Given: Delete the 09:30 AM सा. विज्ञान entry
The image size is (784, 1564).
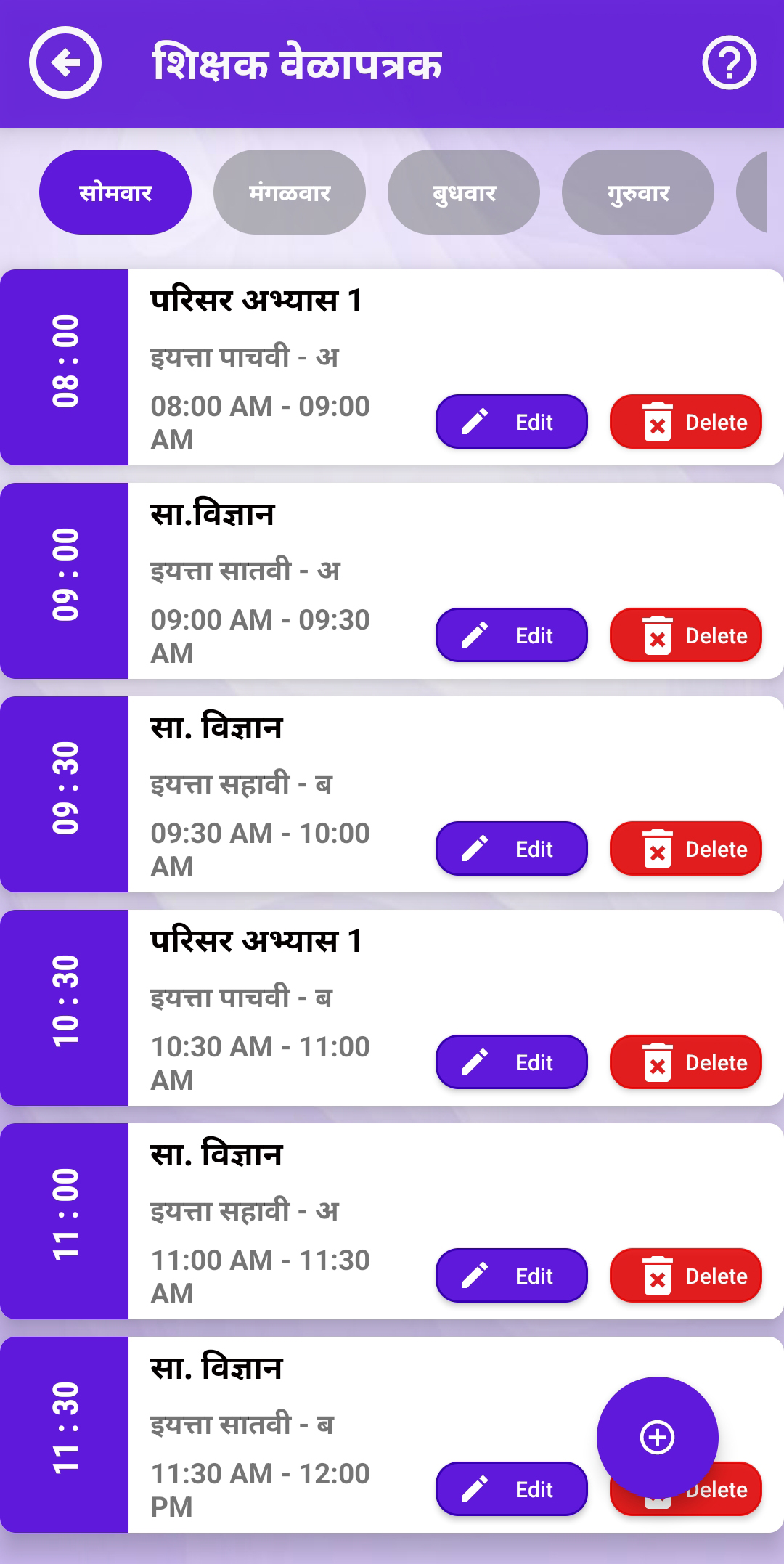Looking at the screenshot, I should (x=685, y=849).
